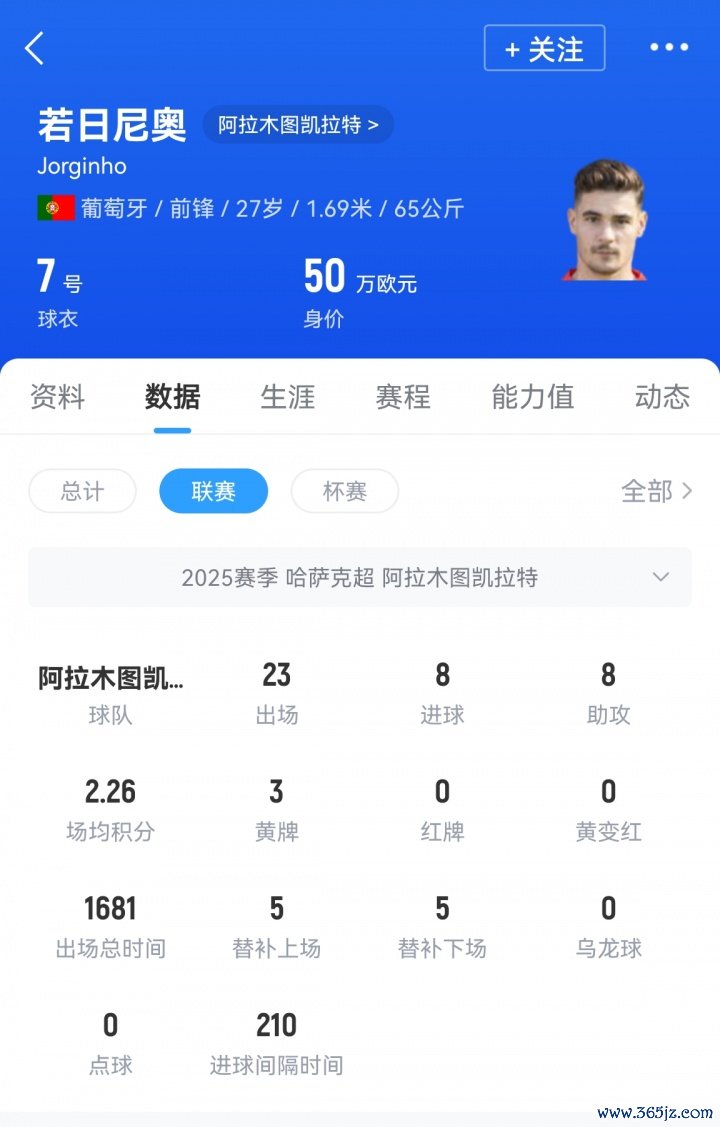This screenshot has width=720, height=1128.
Task: Switch to the 动态 tab
Action: click(661, 397)
